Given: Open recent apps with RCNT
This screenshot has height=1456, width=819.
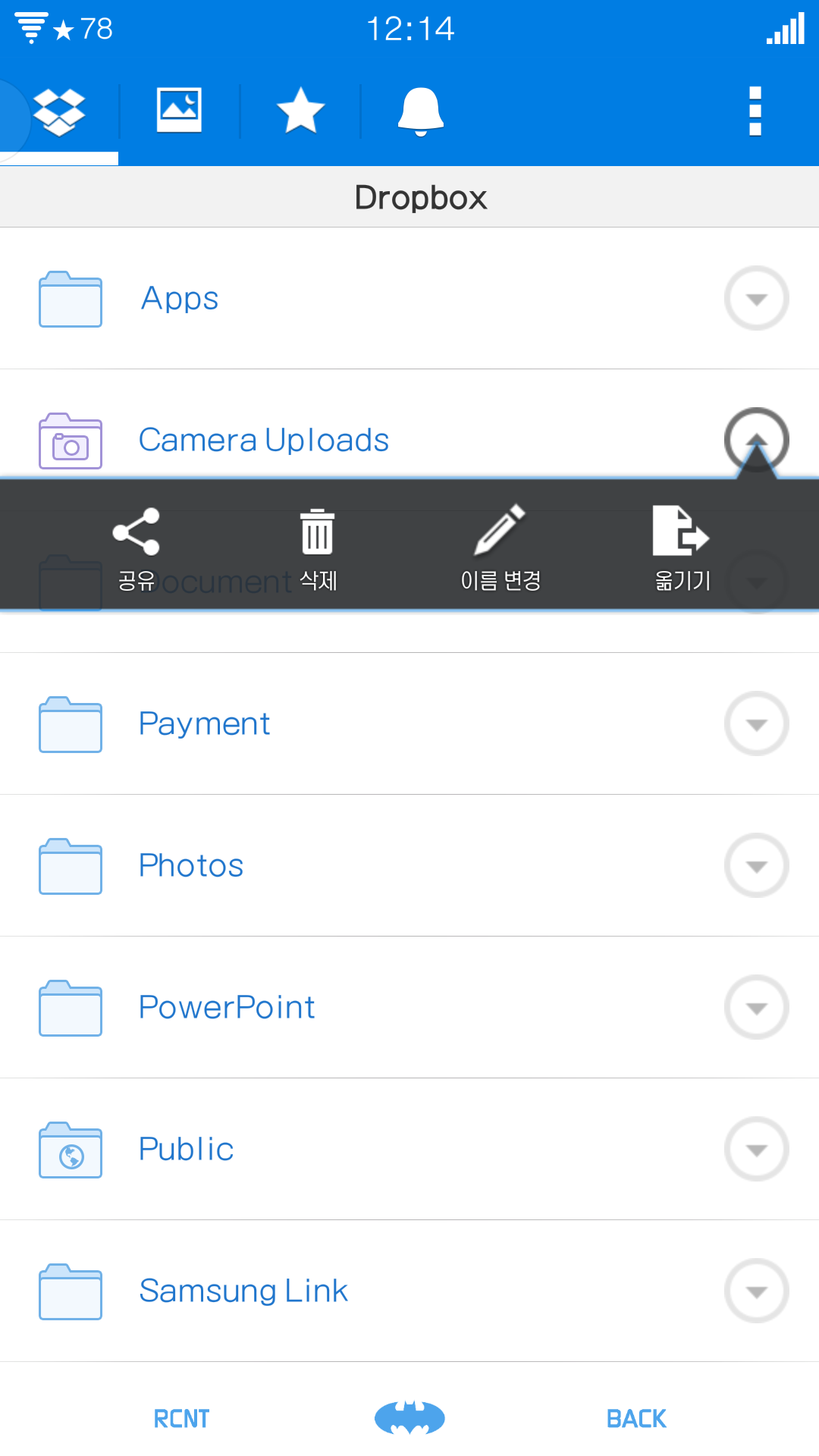Looking at the screenshot, I should pos(181,1418).
